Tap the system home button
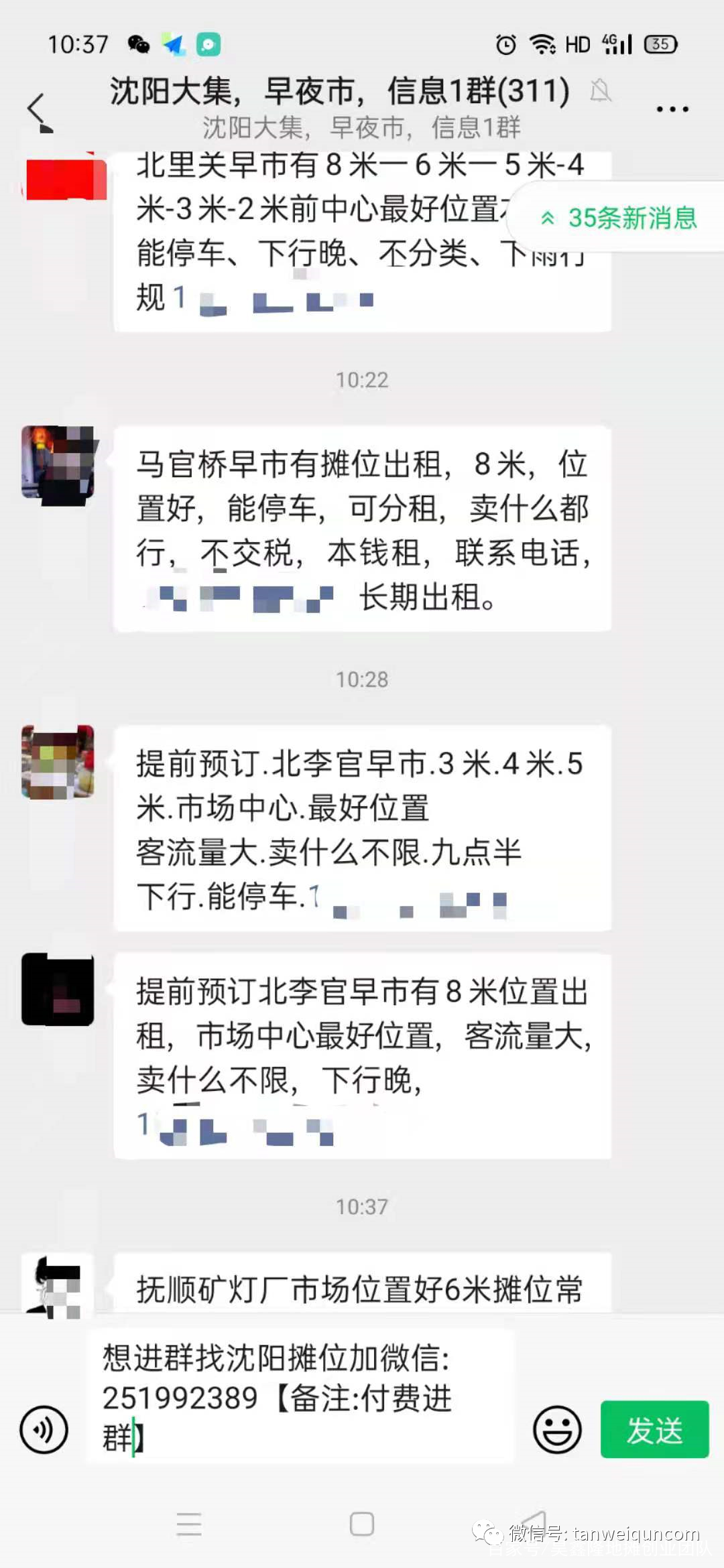724x1568 pixels. [362, 1524]
